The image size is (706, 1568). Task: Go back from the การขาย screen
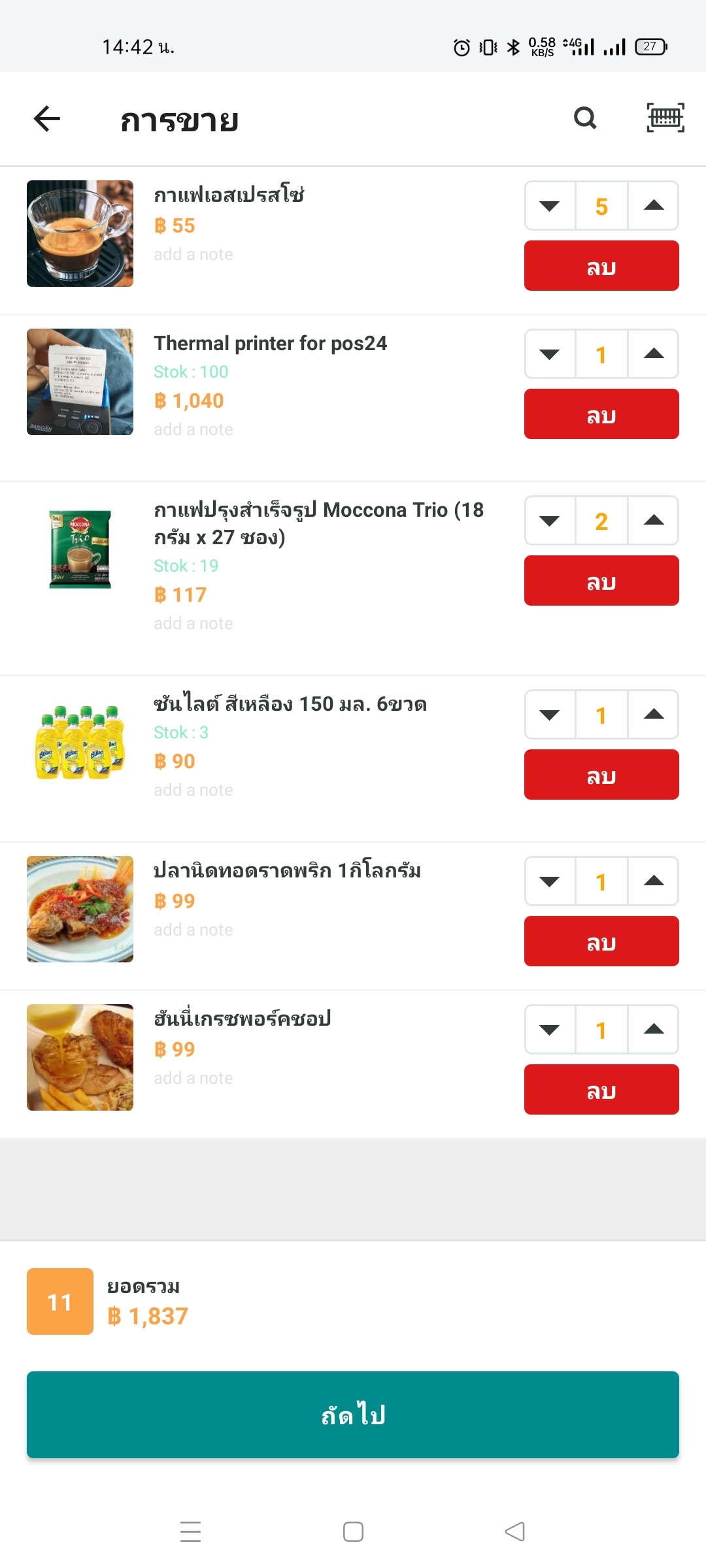[47, 119]
